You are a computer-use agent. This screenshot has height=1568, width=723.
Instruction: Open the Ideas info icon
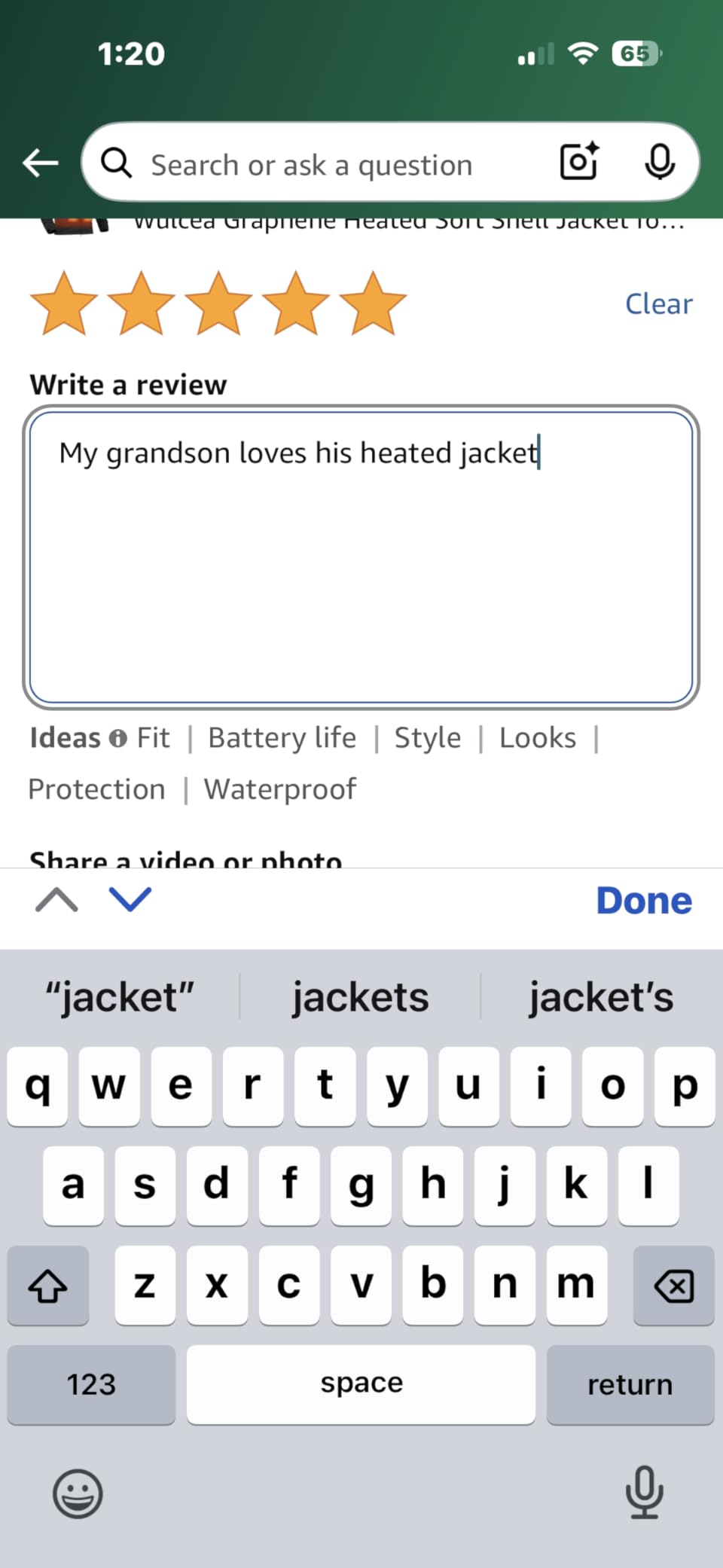(117, 738)
